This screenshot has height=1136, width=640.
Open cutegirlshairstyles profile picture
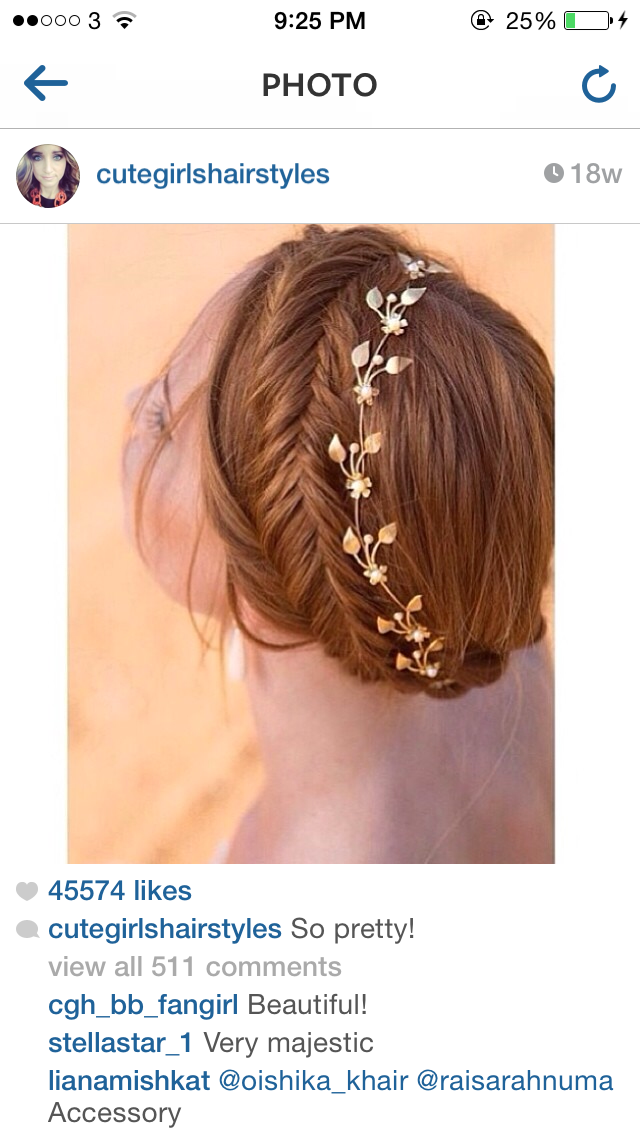tap(48, 176)
